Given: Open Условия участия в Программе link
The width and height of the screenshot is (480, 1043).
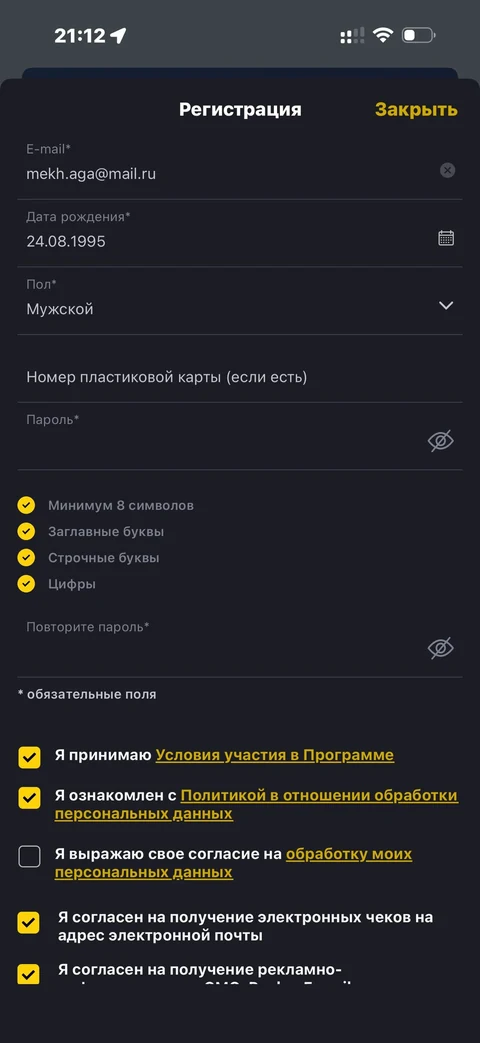Looking at the screenshot, I should tap(275, 755).
